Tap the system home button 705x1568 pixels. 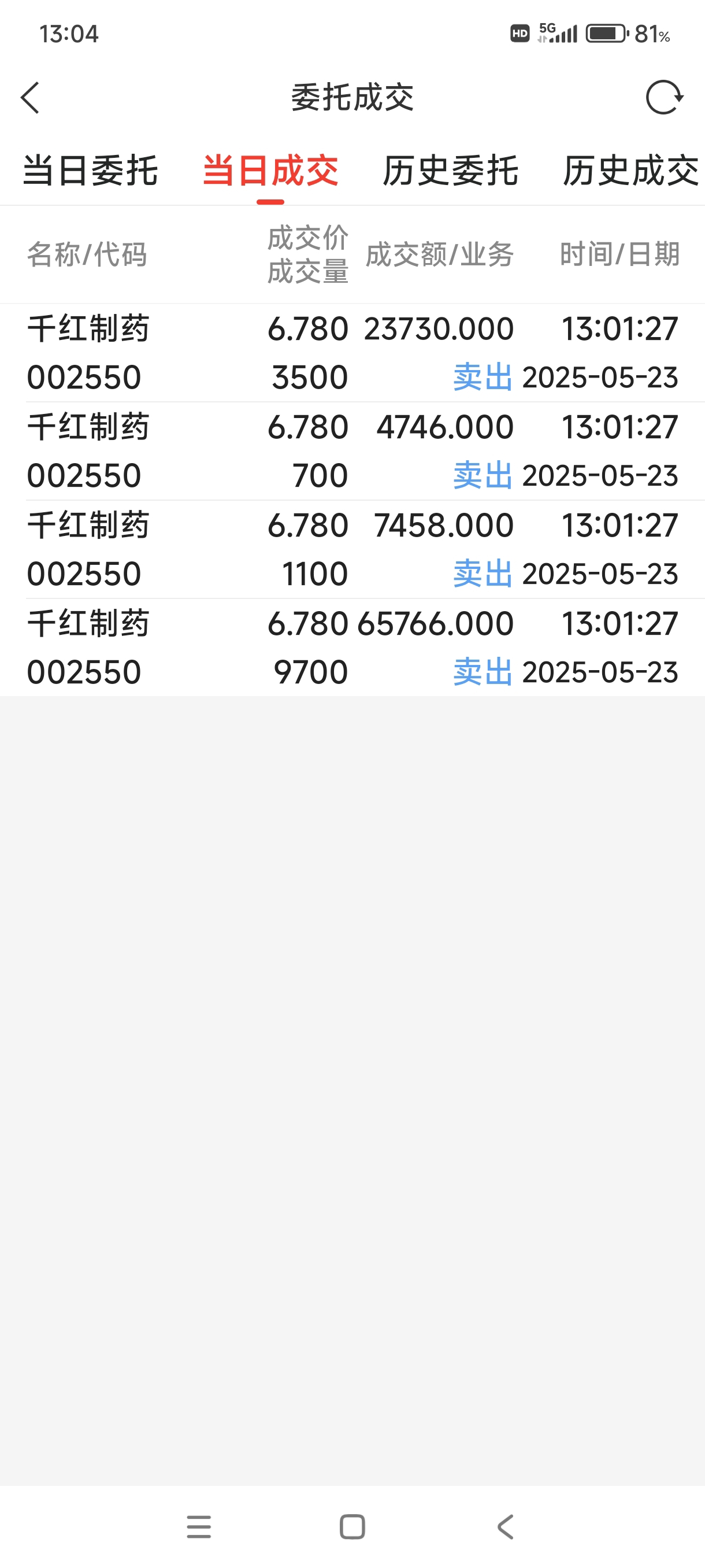click(x=352, y=1526)
